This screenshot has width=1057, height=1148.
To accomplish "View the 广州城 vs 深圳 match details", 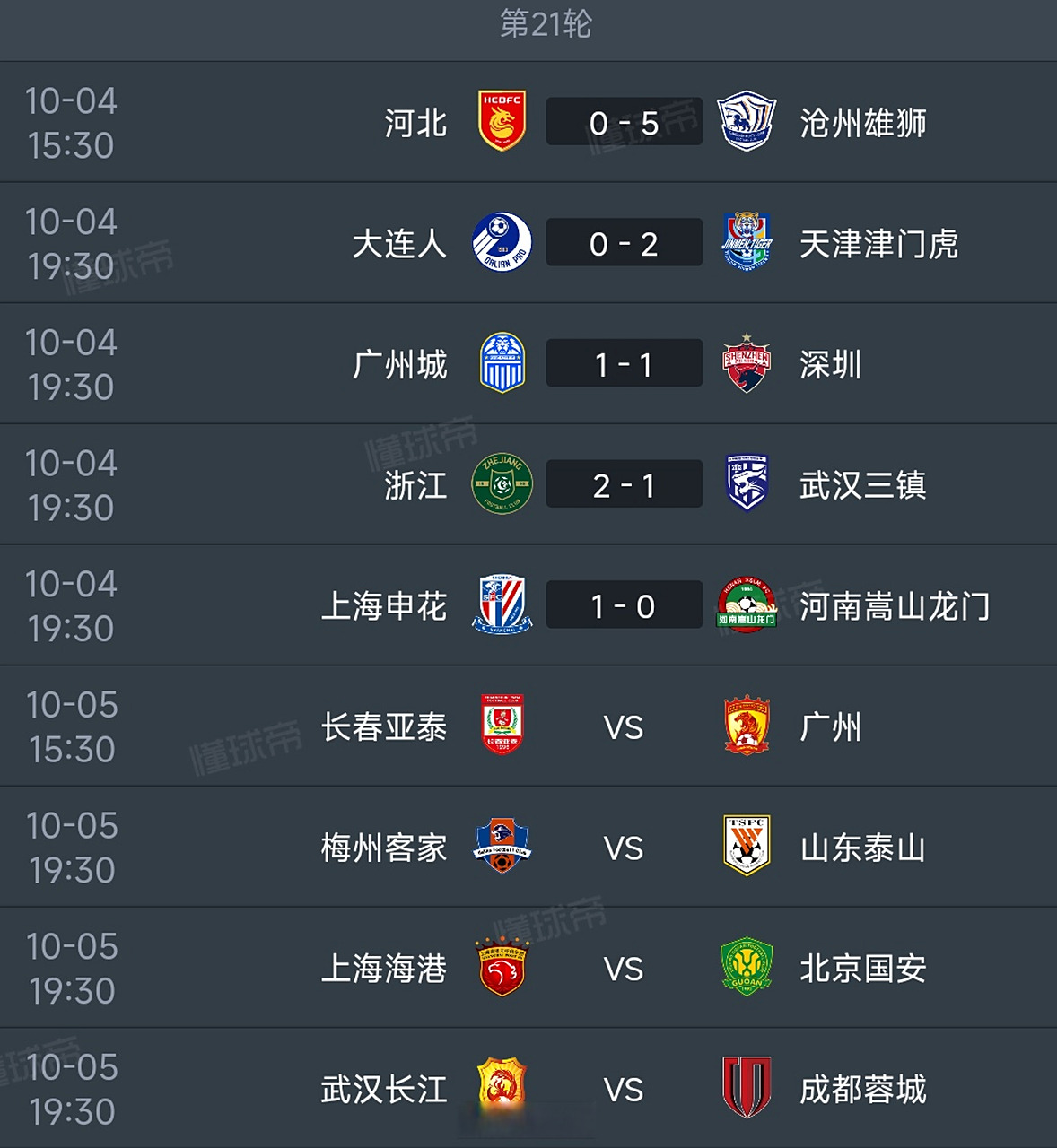I will [x=623, y=364].
